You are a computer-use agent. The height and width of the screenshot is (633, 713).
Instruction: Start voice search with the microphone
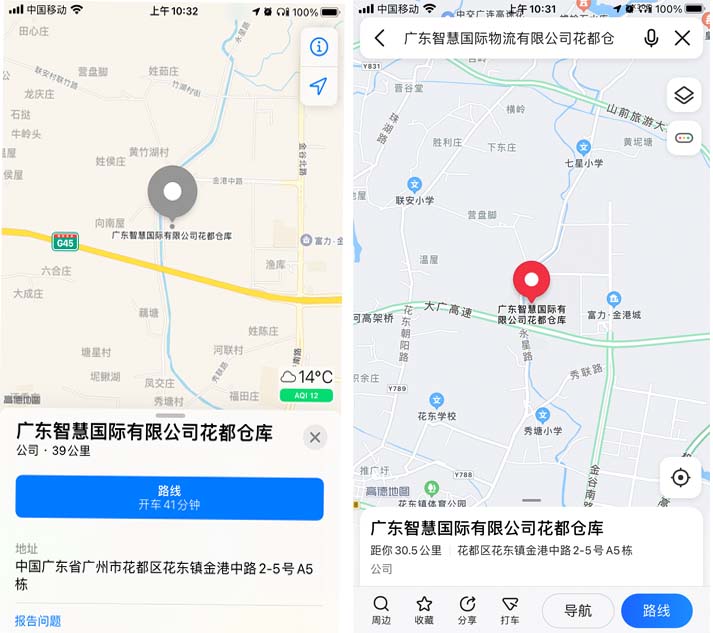tap(651, 39)
